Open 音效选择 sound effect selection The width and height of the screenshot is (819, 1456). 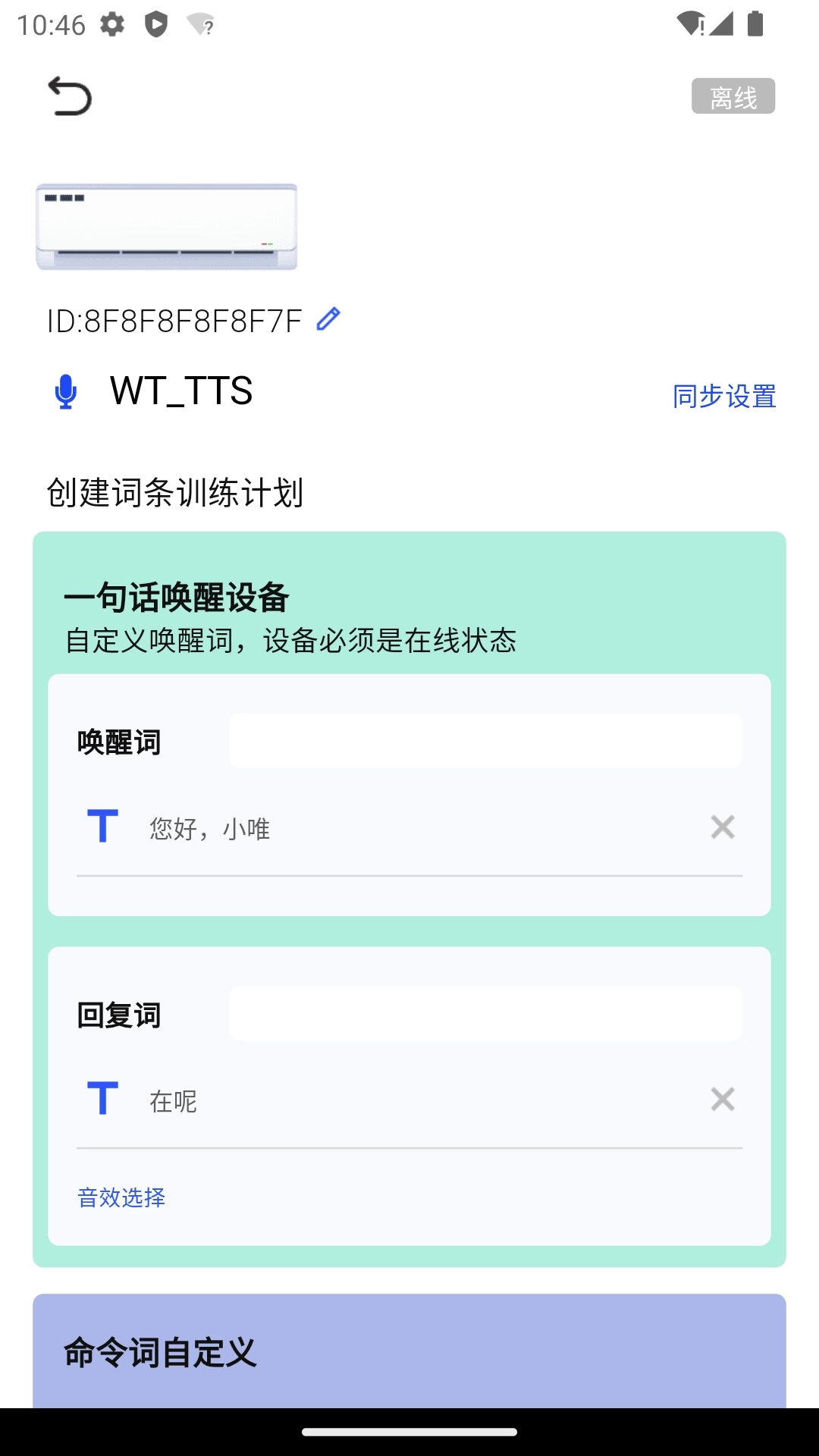122,1198
